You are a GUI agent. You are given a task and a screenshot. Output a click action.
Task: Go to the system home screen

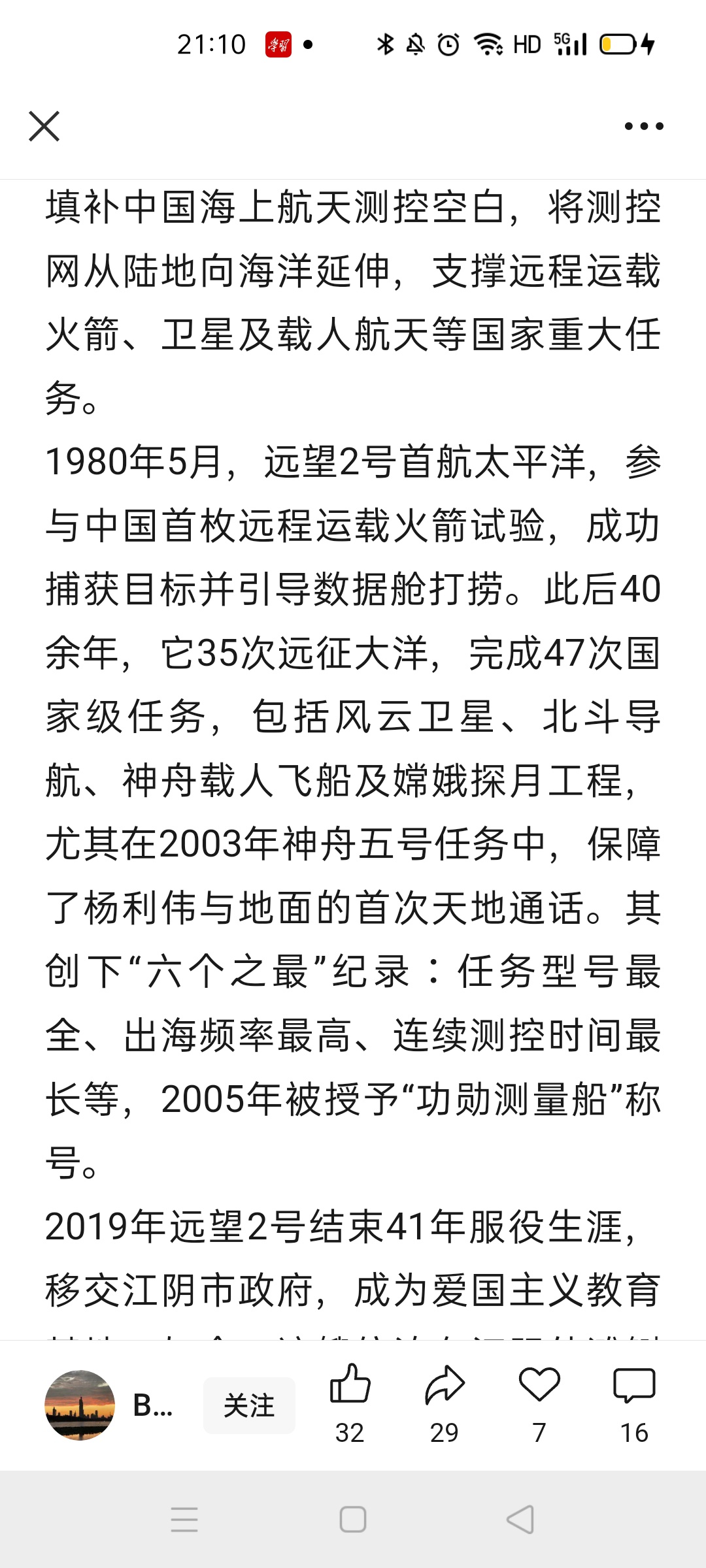(353, 1519)
